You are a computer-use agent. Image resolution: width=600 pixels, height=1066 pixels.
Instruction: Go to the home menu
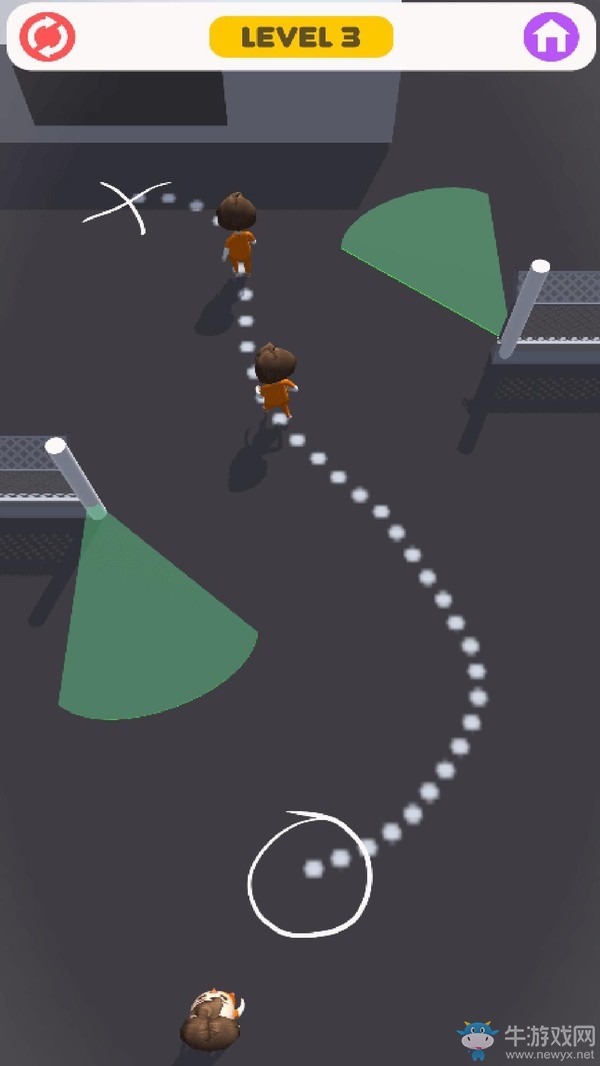[551, 37]
